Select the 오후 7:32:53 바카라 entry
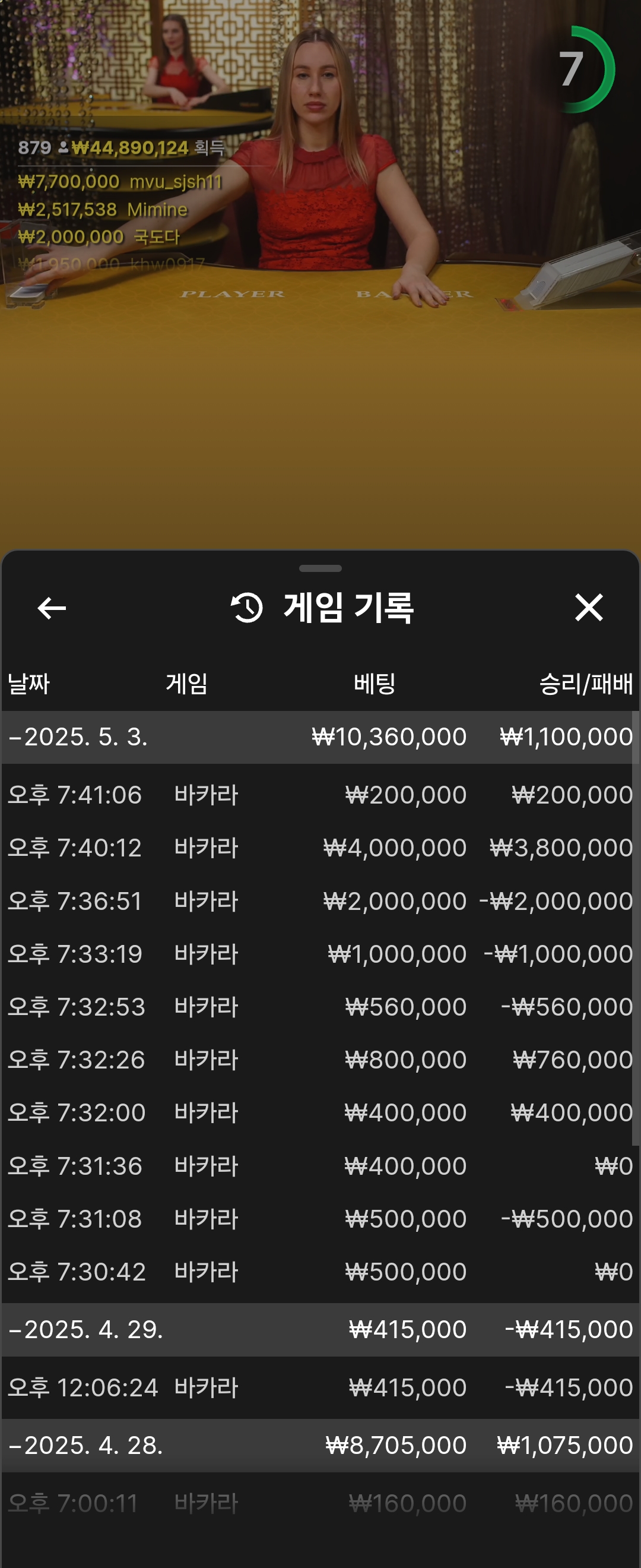Viewport: 641px width, 1568px height. coord(320,1007)
